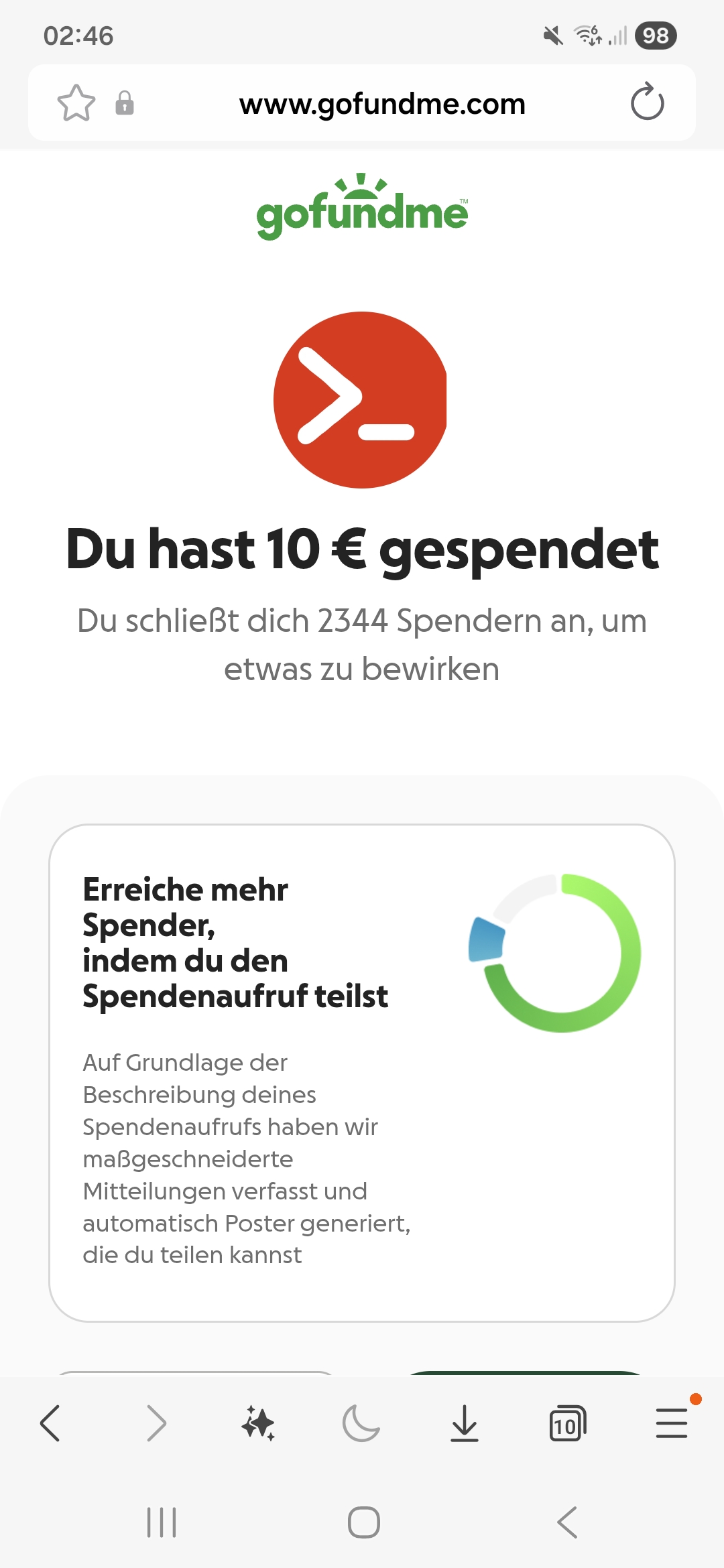724x1568 pixels.
Task: Go to the phone's home screen
Action: pyautogui.click(x=363, y=1522)
